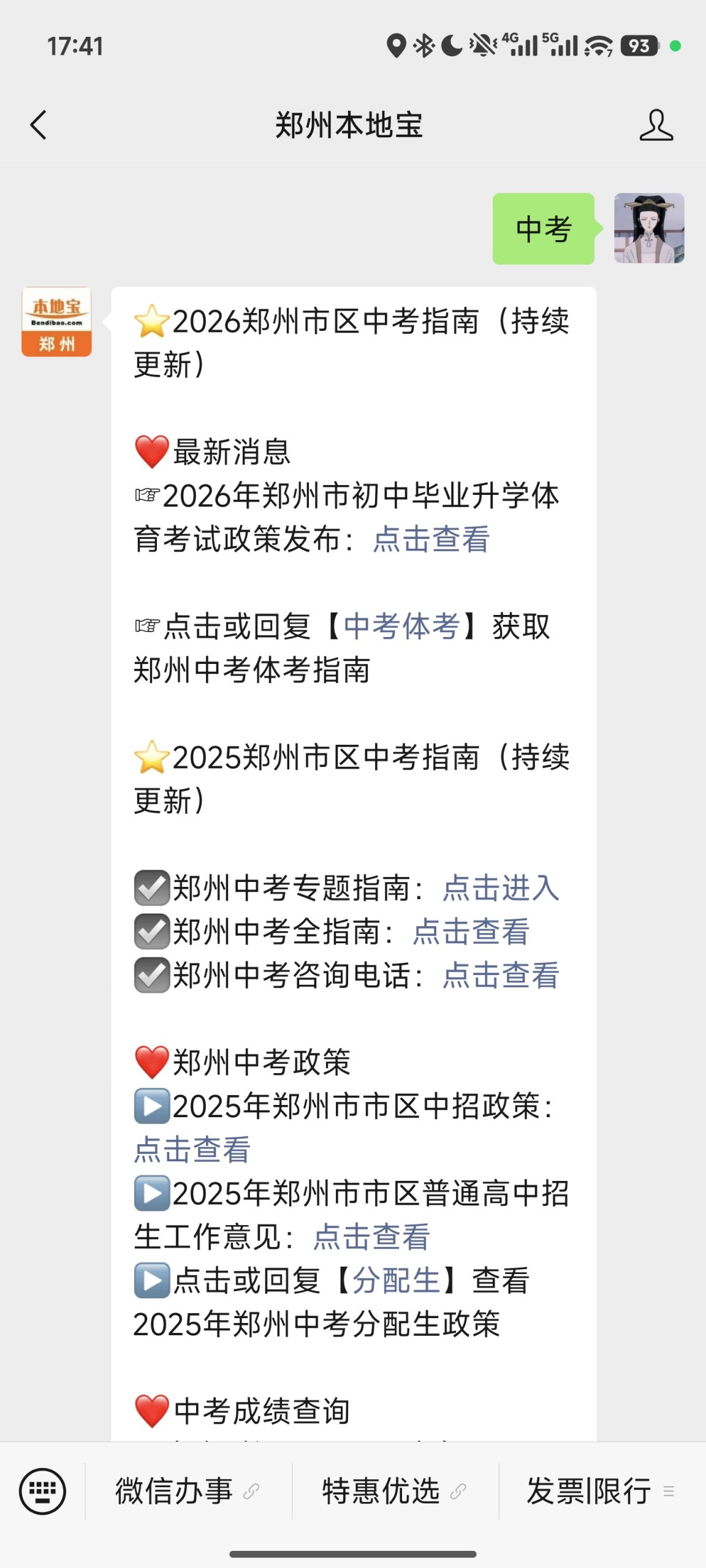Open the 郑州本地宝 account avatar
The width and height of the screenshot is (706, 1568).
click(x=56, y=322)
